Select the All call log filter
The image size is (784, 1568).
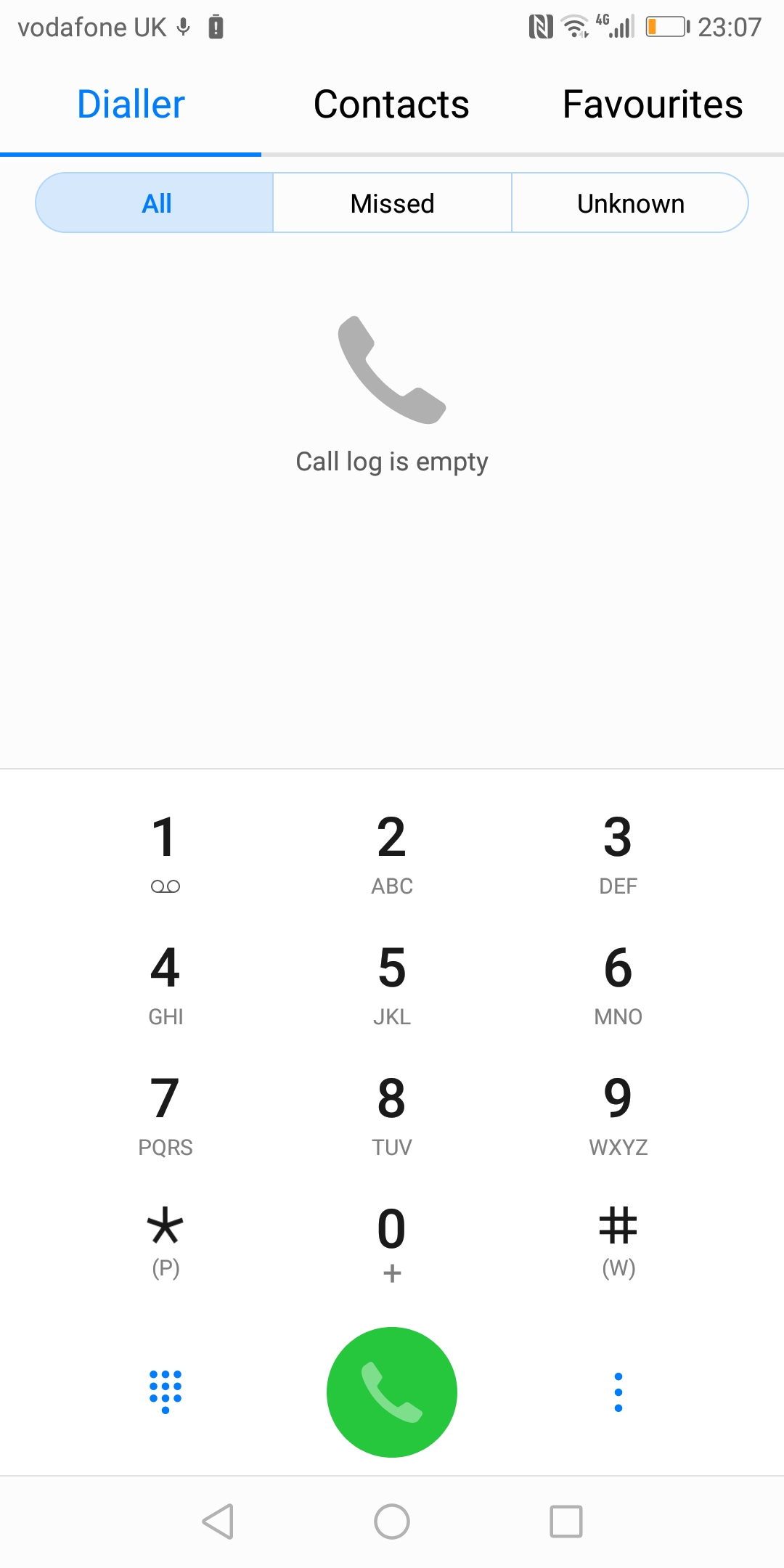pyautogui.click(x=155, y=203)
